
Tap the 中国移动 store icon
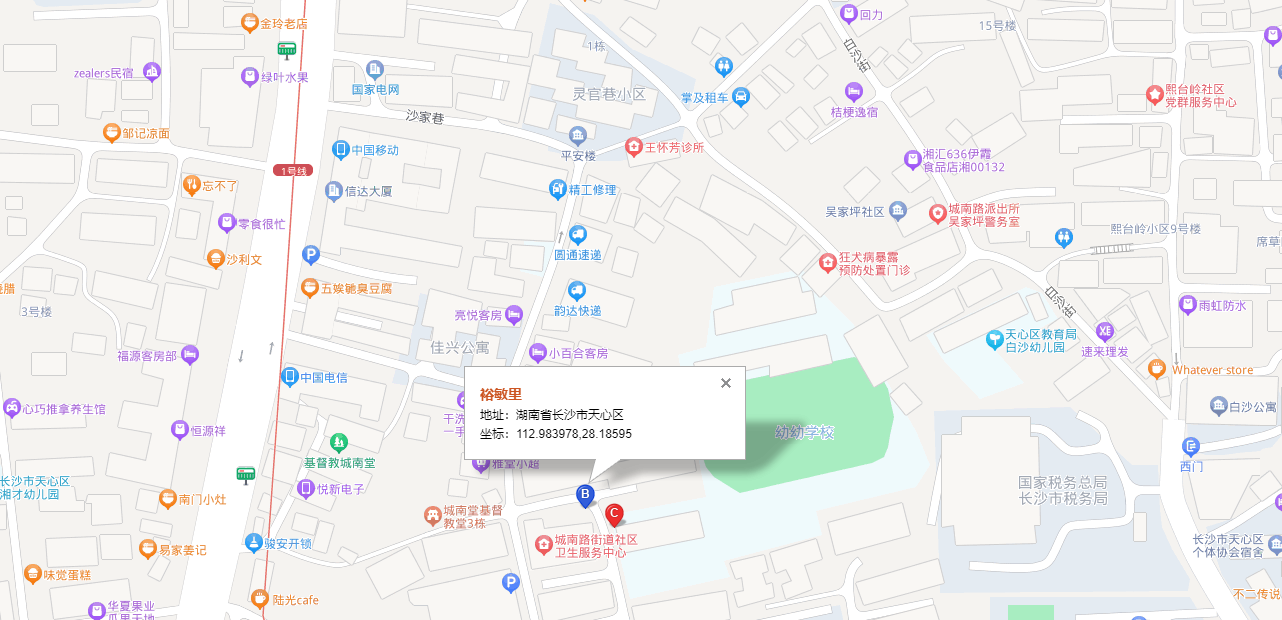(341, 150)
